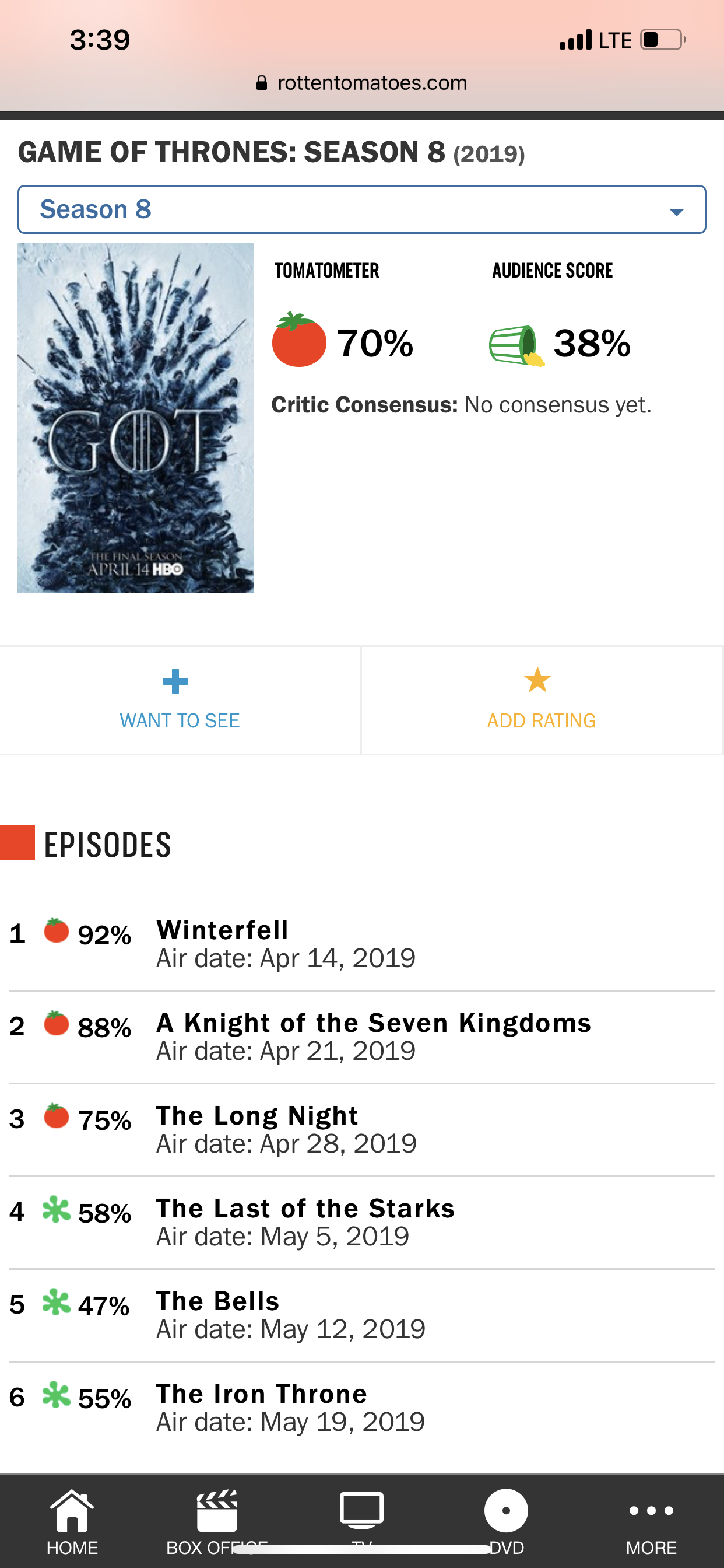Open episode 1 Winterfell
Viewport: 724px width, 1568px height.
point(223,930)
